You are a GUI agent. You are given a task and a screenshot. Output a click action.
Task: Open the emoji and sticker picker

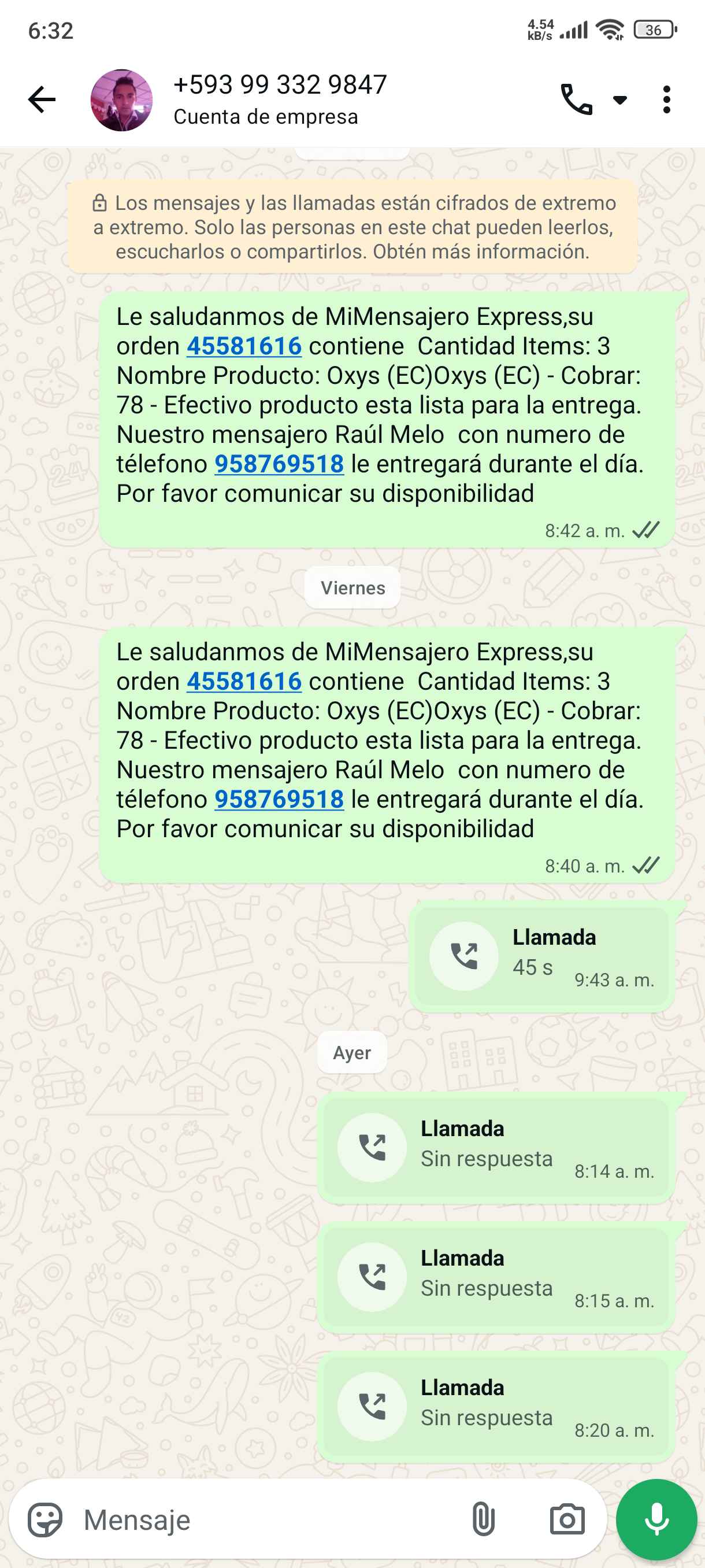[x=45, y=1520]
